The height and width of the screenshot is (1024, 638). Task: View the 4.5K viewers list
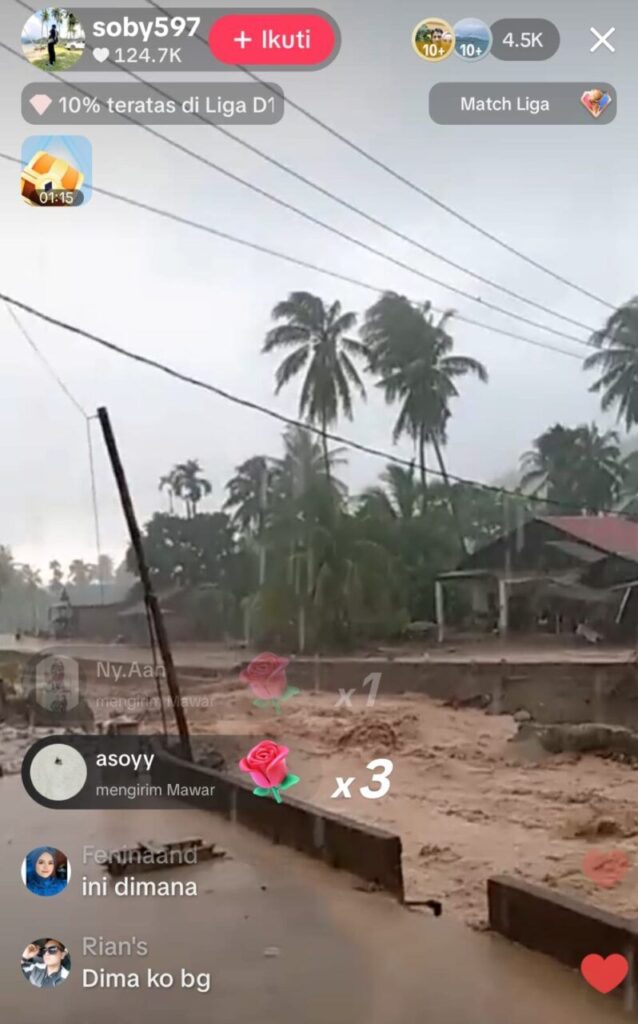(x=522, y=40)
